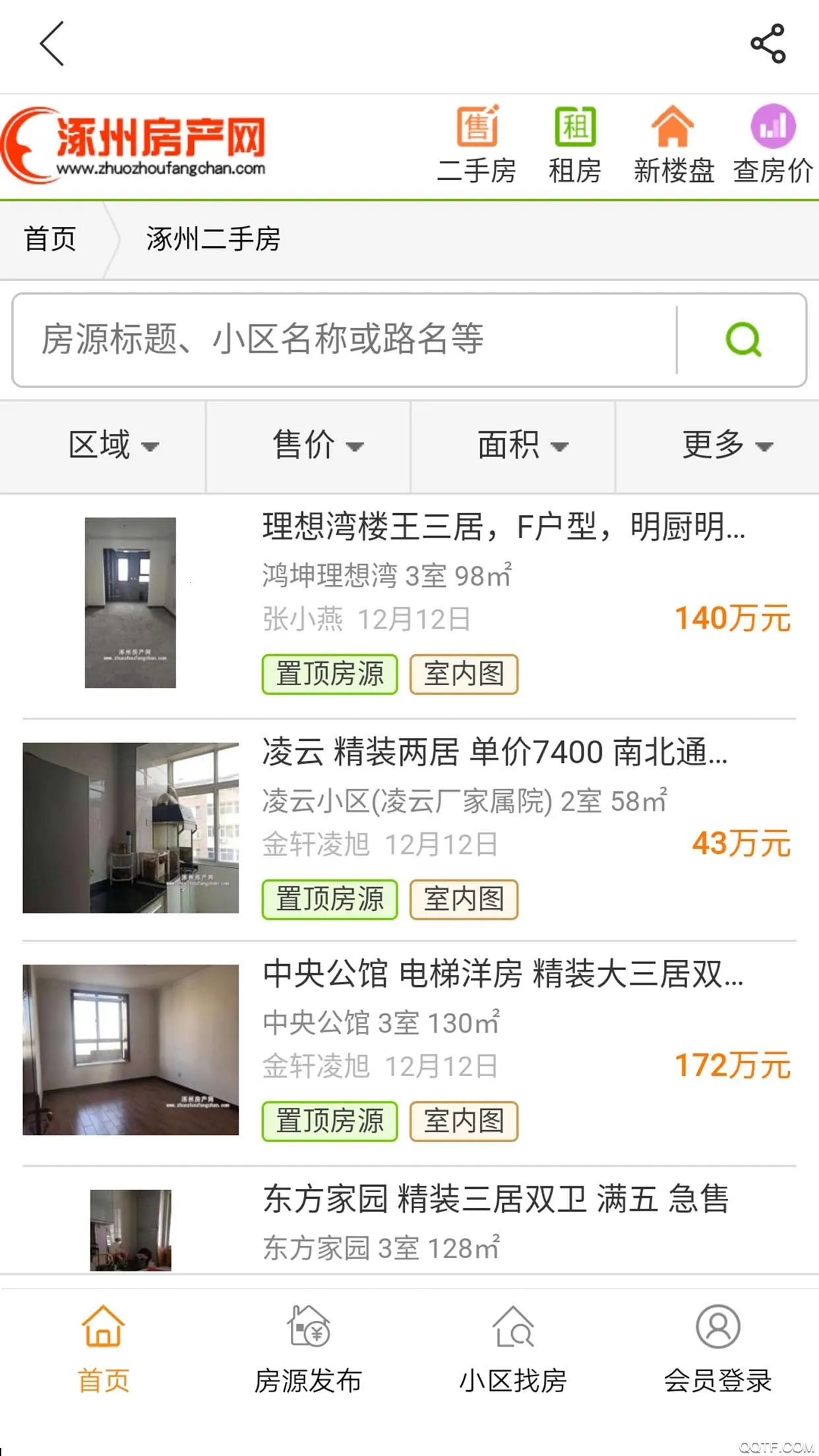Share this page
Image resolution: width=819 pixels, height=1456 pixels.
point(768,44)
